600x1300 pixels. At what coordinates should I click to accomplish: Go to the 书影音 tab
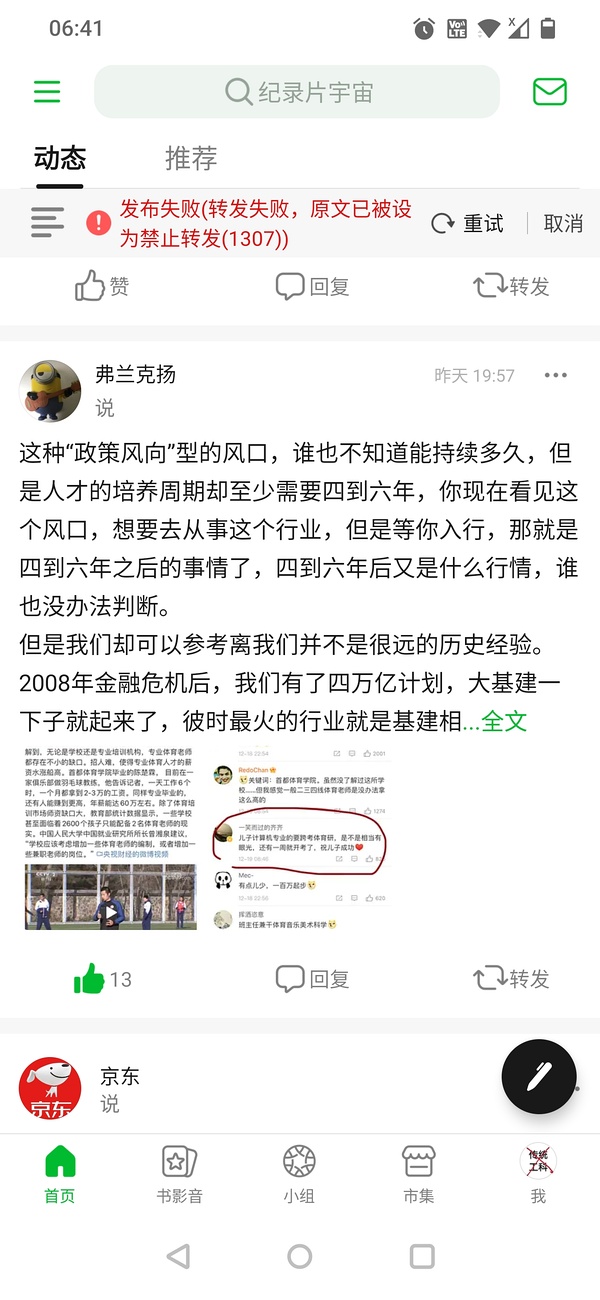click(x=180, y=1174)
